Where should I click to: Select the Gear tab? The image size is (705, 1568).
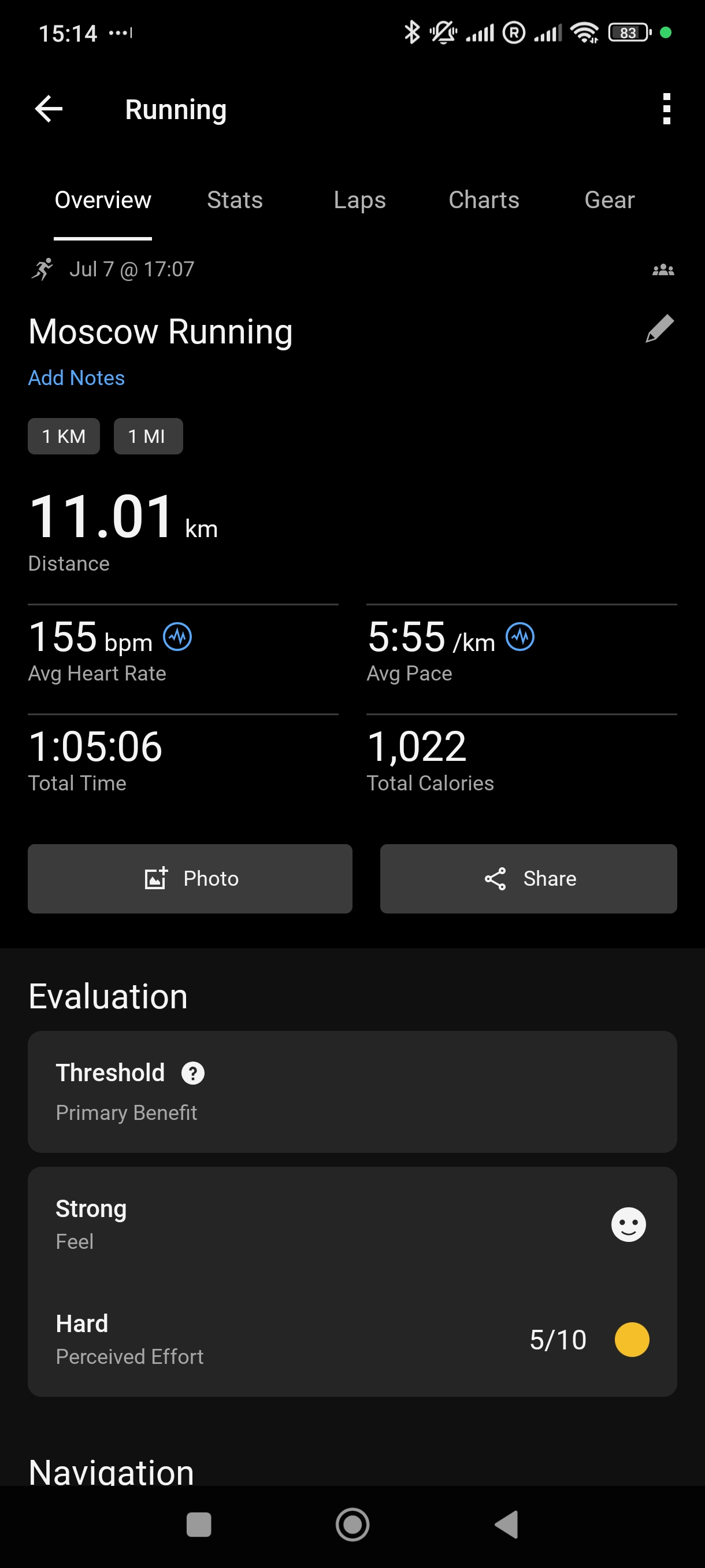609,200
